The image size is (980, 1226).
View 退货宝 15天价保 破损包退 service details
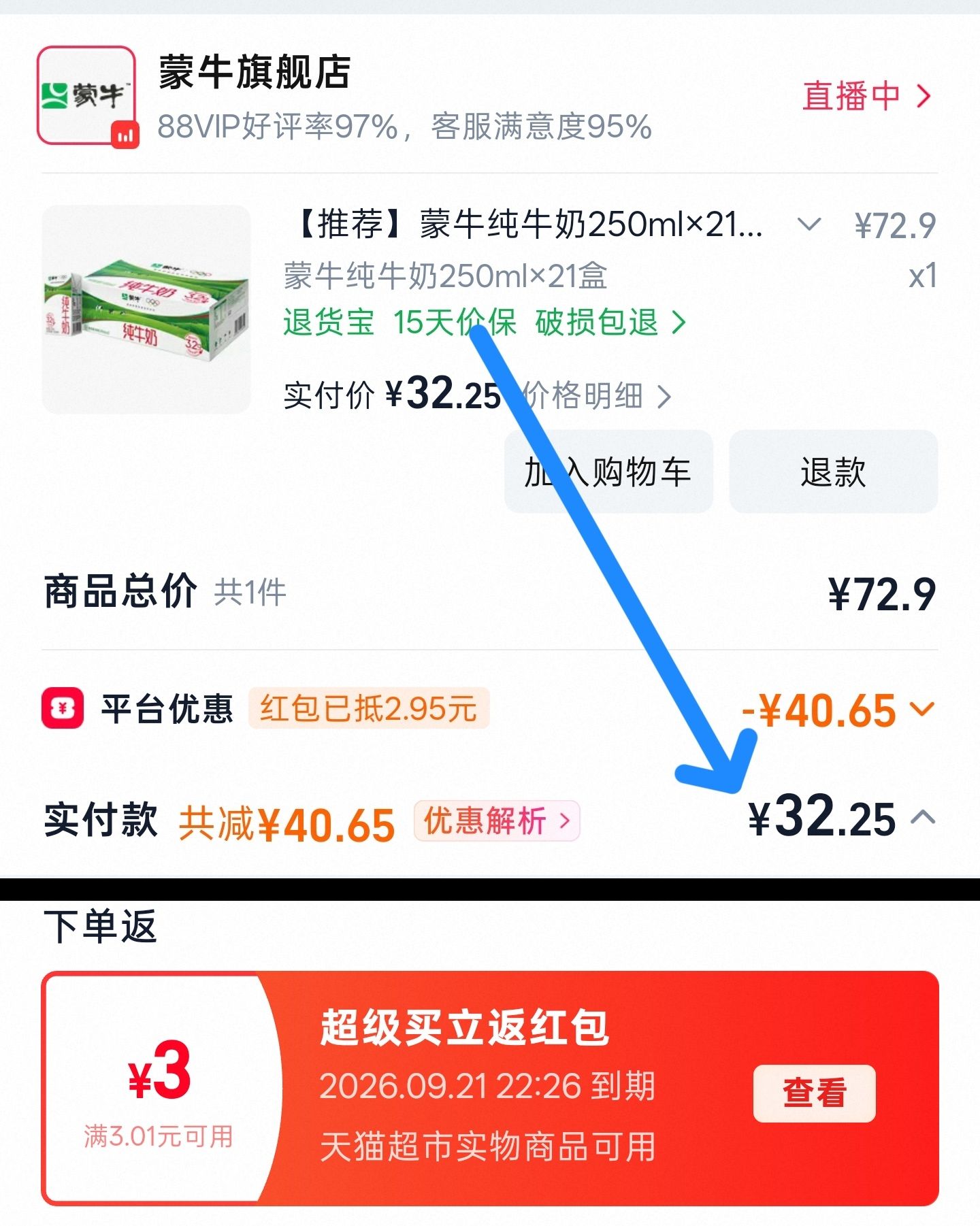485,322
